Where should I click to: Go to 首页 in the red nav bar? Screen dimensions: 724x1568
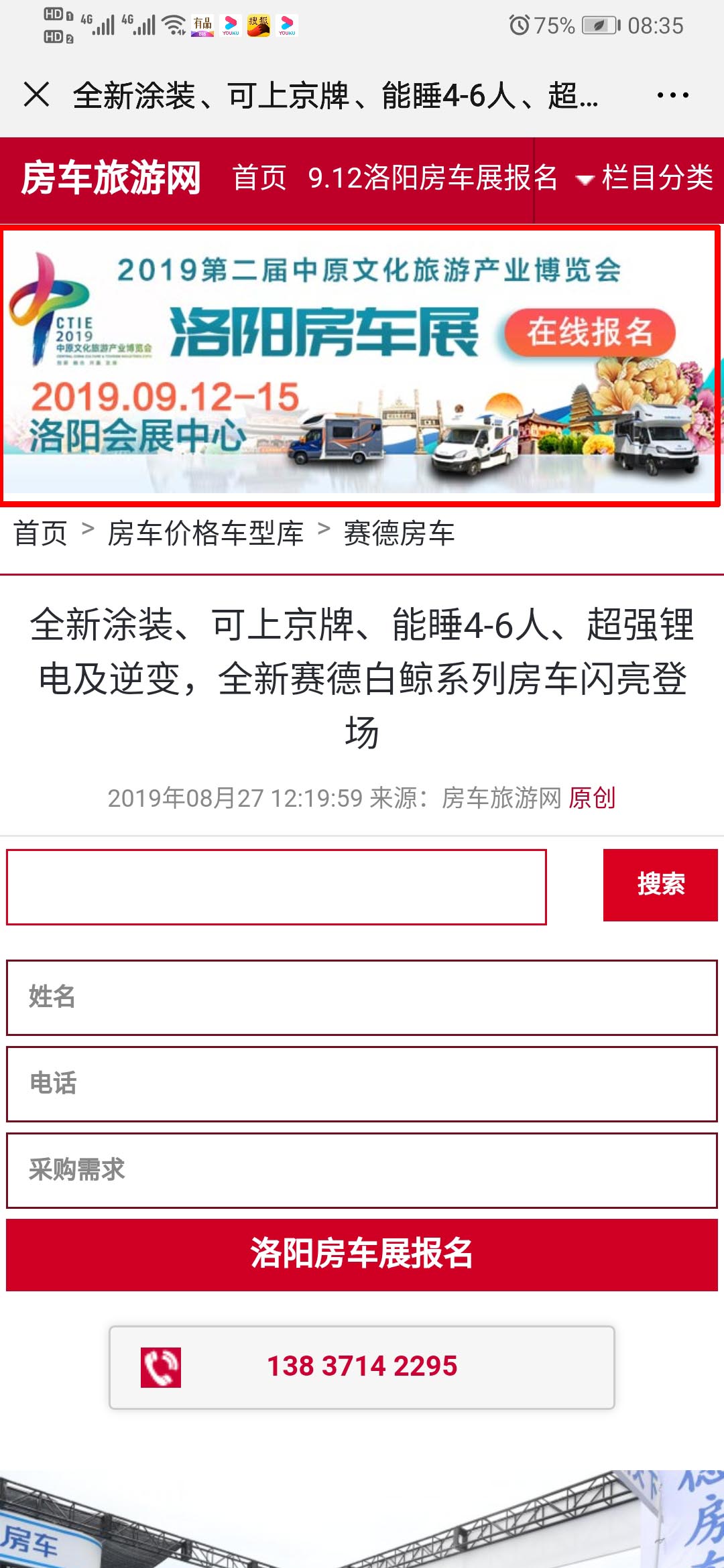[259, 178]
